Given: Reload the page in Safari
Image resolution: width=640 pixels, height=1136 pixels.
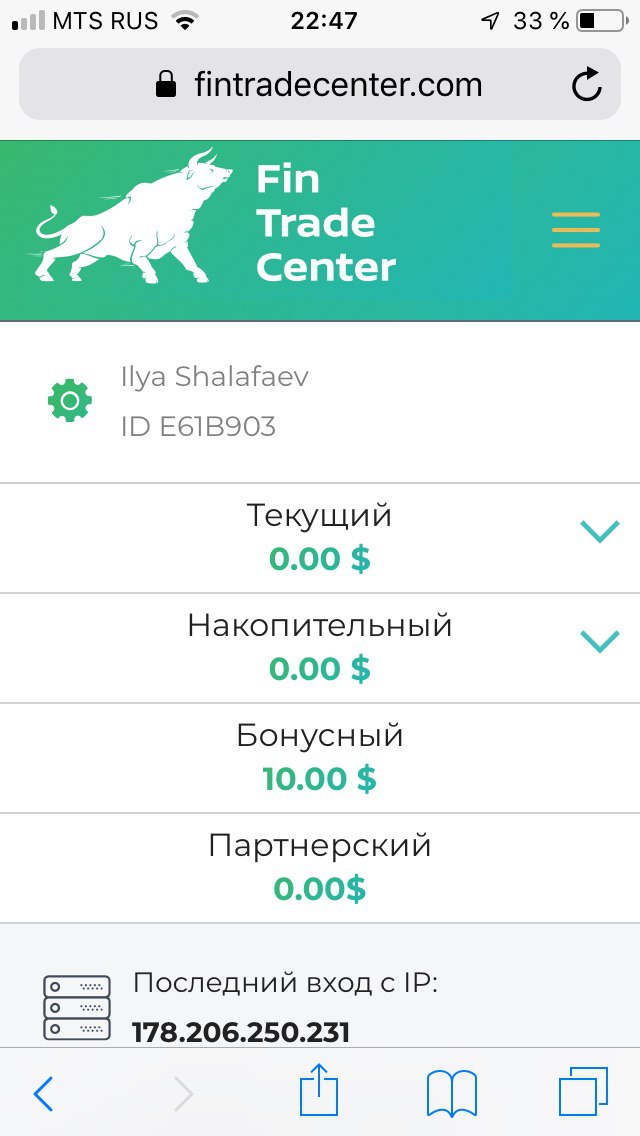Looking at the screenshot, I should [x=586, y=84].
